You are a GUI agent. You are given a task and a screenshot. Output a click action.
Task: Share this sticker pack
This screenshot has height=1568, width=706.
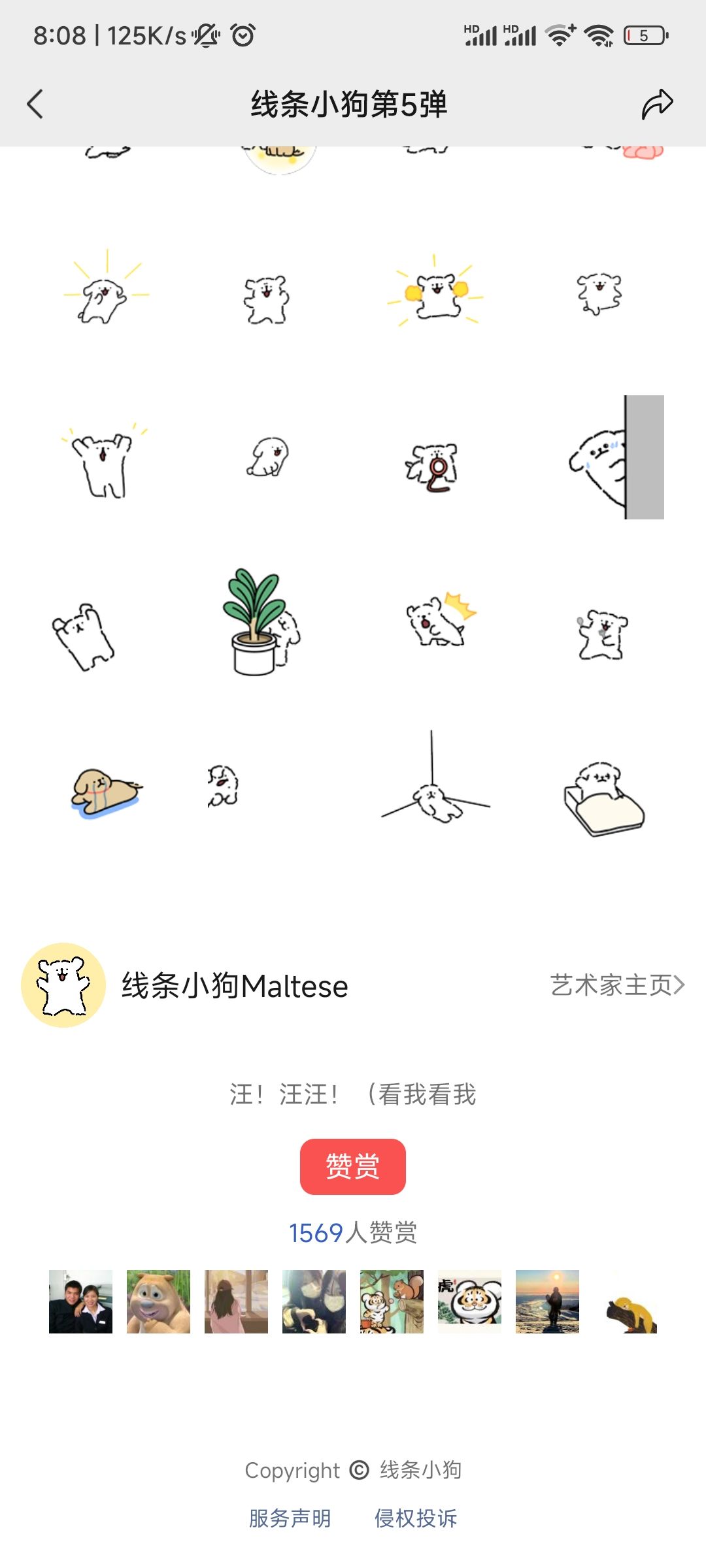click(x=657, y=105)
